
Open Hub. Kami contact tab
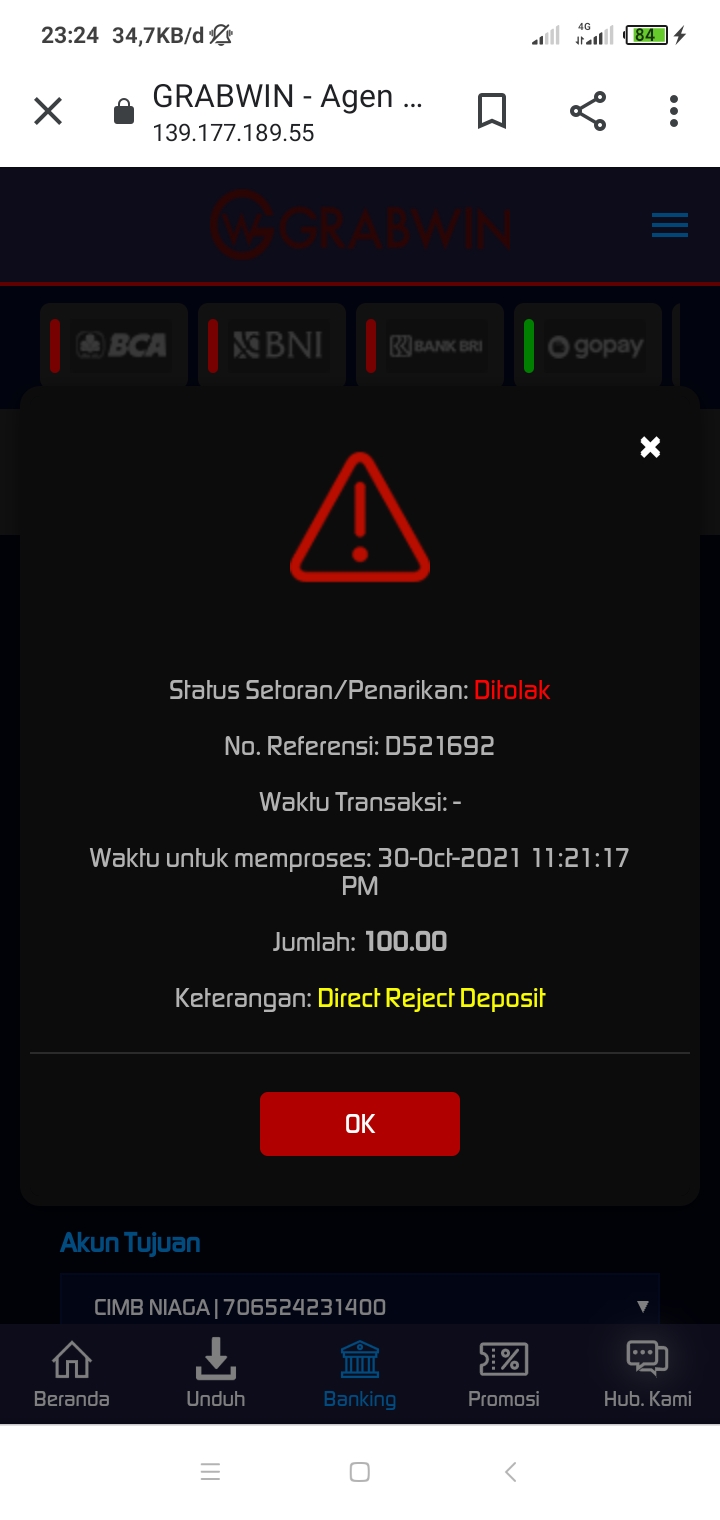point(648,1374)
